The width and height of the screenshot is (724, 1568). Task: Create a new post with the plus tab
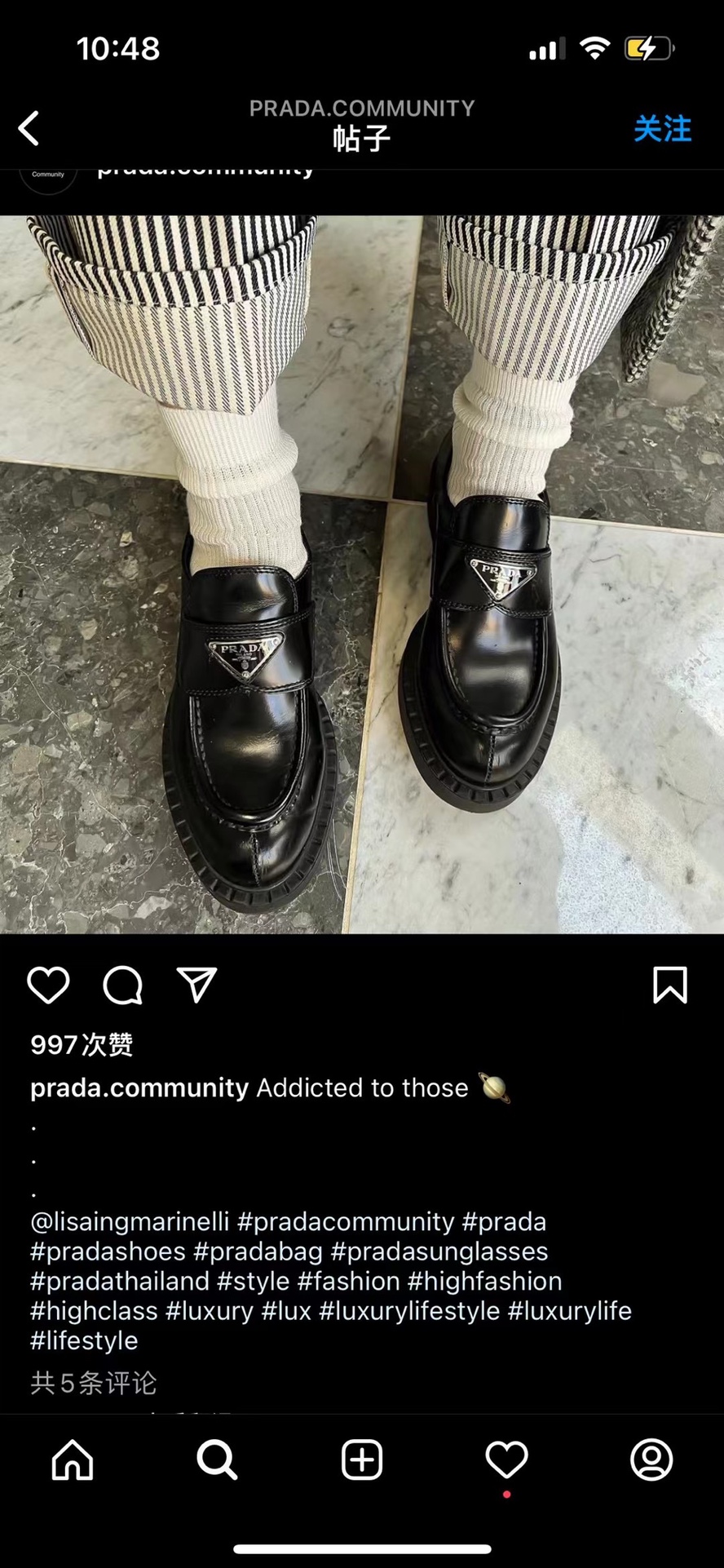click(362, 1459)
